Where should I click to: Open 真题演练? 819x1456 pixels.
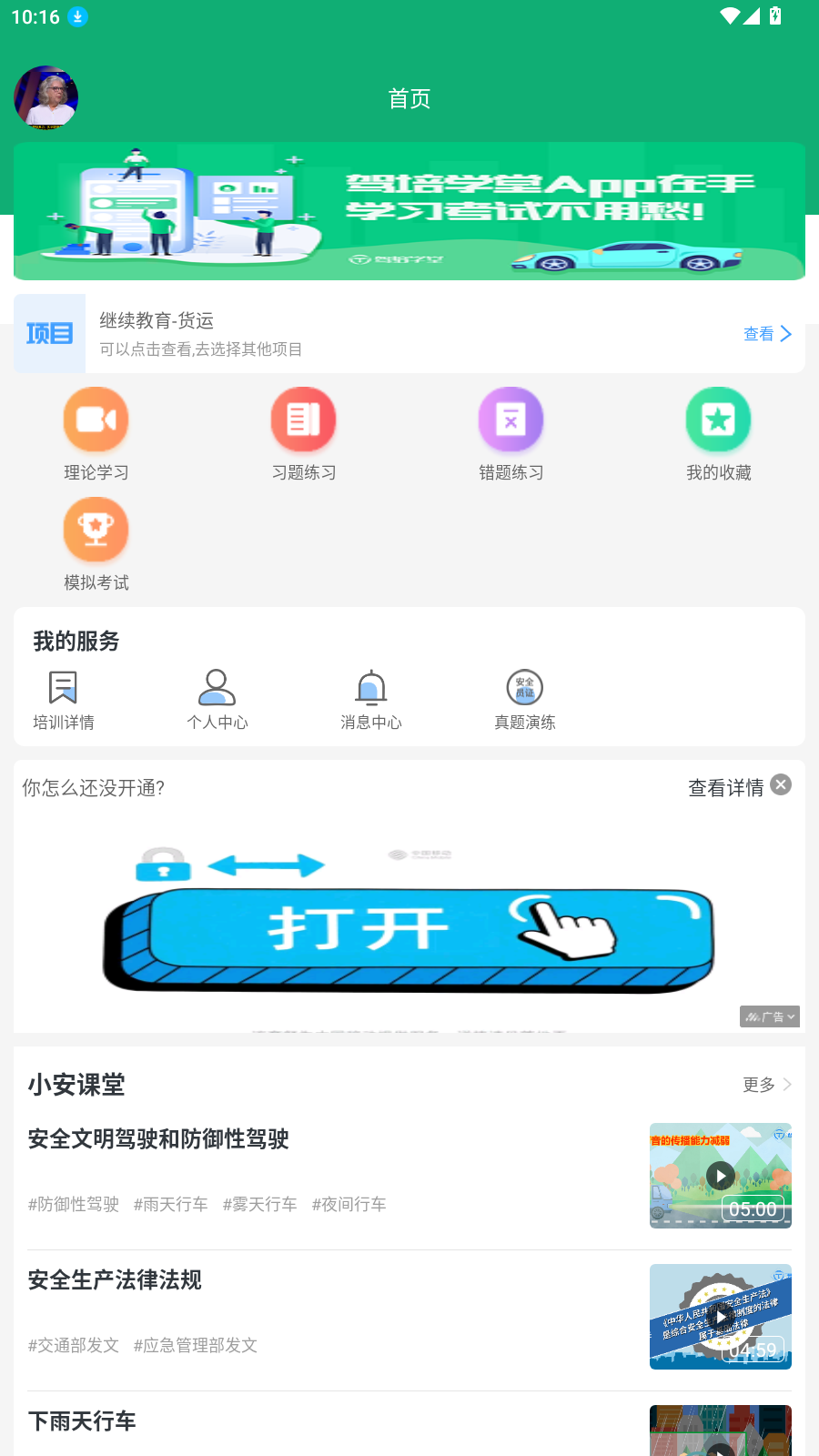click(524, 700)
